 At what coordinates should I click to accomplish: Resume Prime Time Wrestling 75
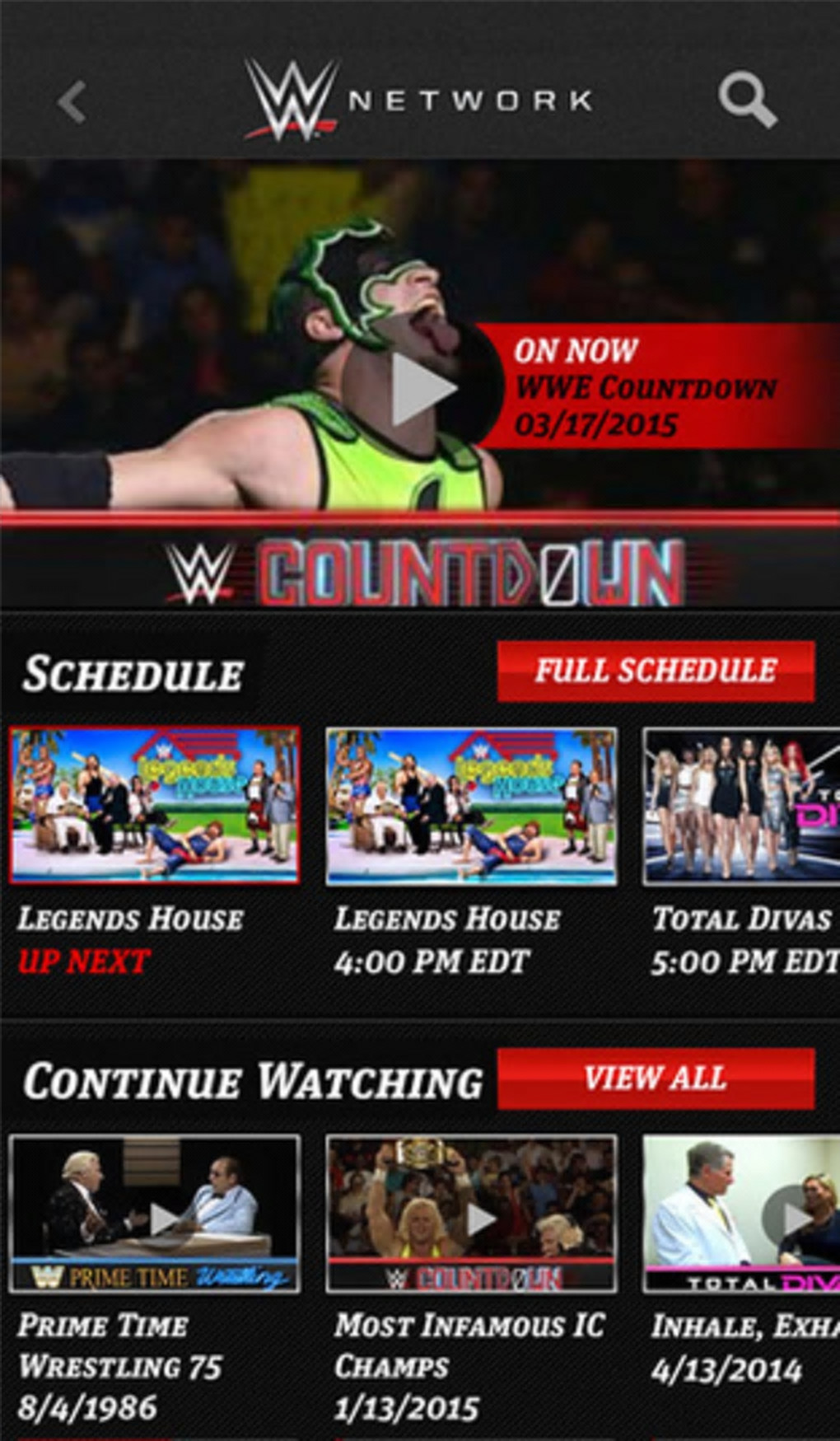click(154, 1214)
